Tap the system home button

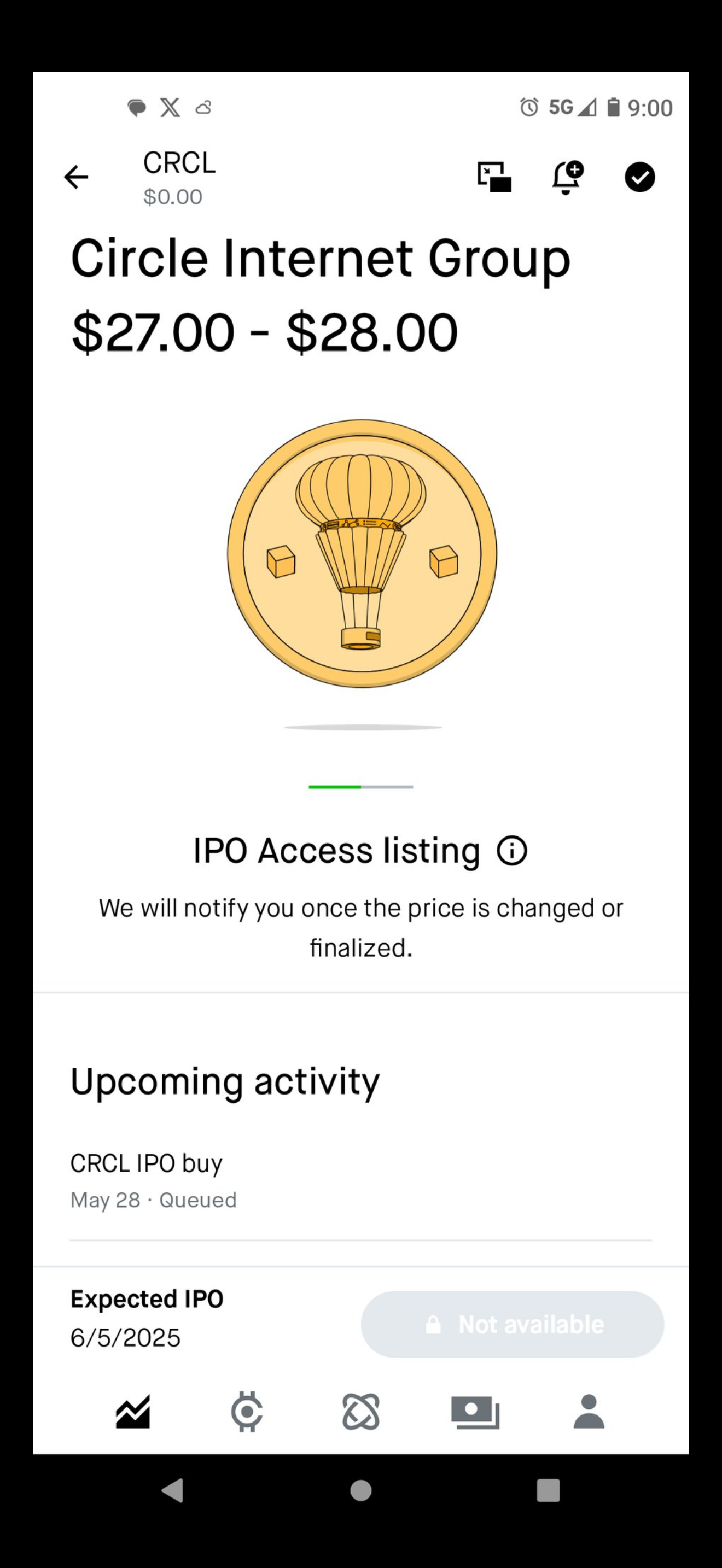pyautogui.click(x=361, y=1491)
